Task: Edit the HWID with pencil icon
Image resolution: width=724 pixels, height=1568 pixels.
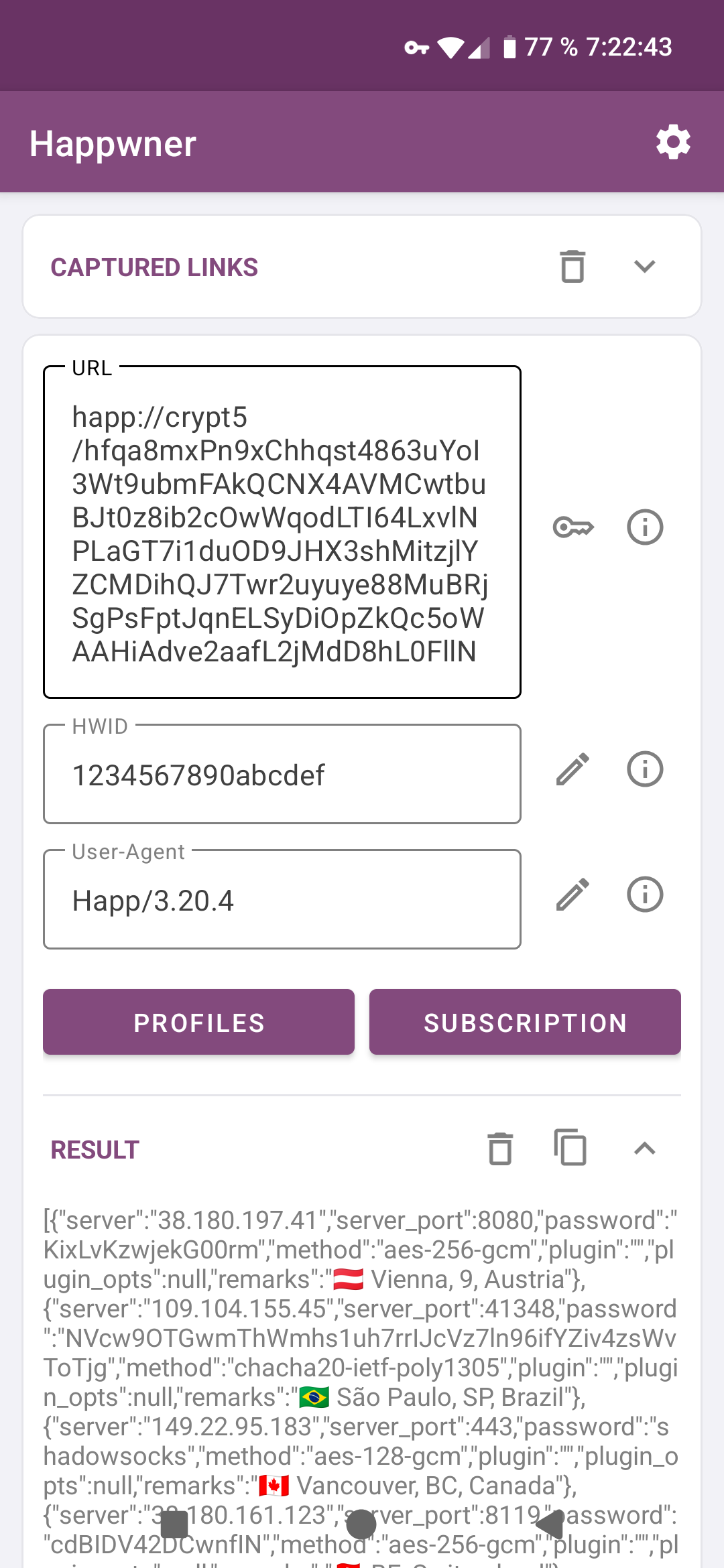Action: coord(573,769)
